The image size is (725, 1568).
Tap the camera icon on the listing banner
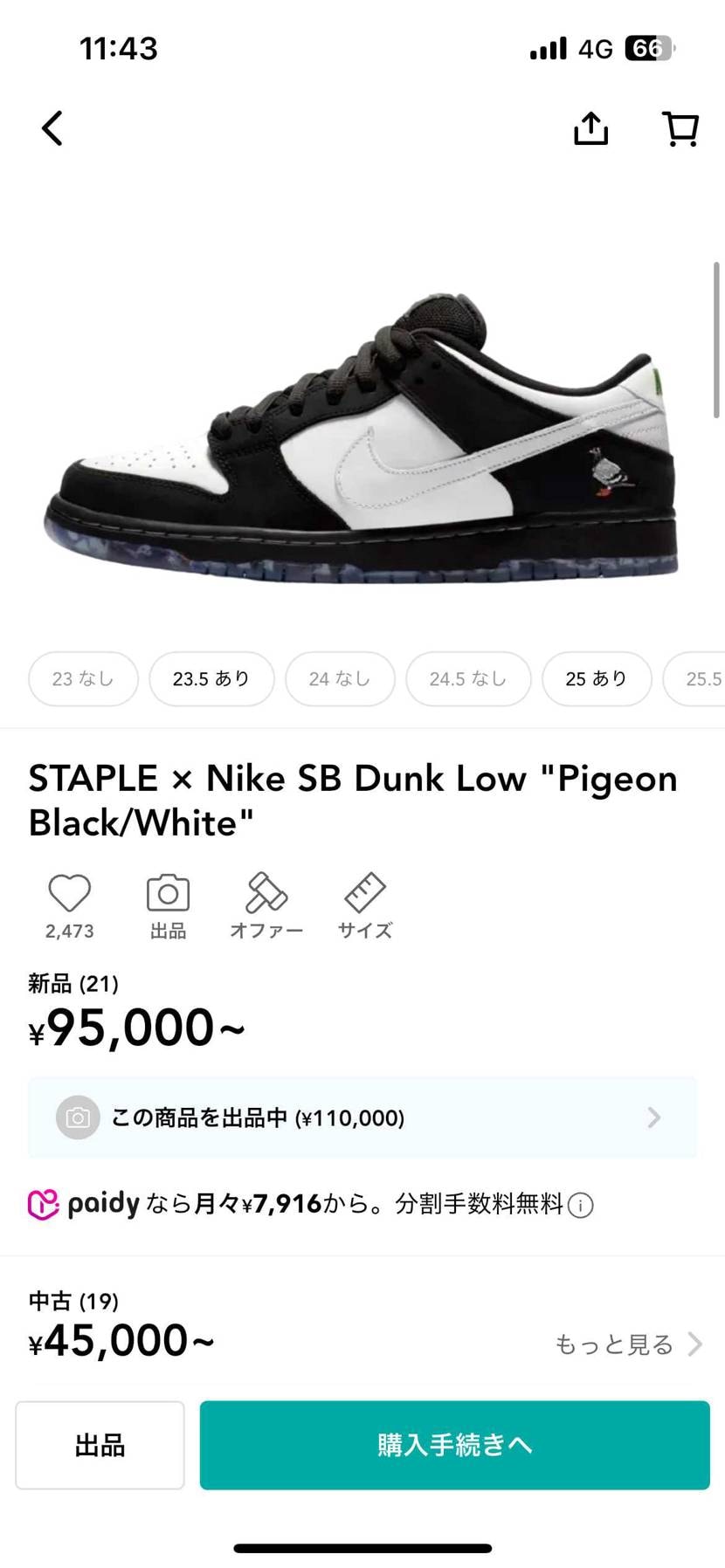(x=77, y=1118)
